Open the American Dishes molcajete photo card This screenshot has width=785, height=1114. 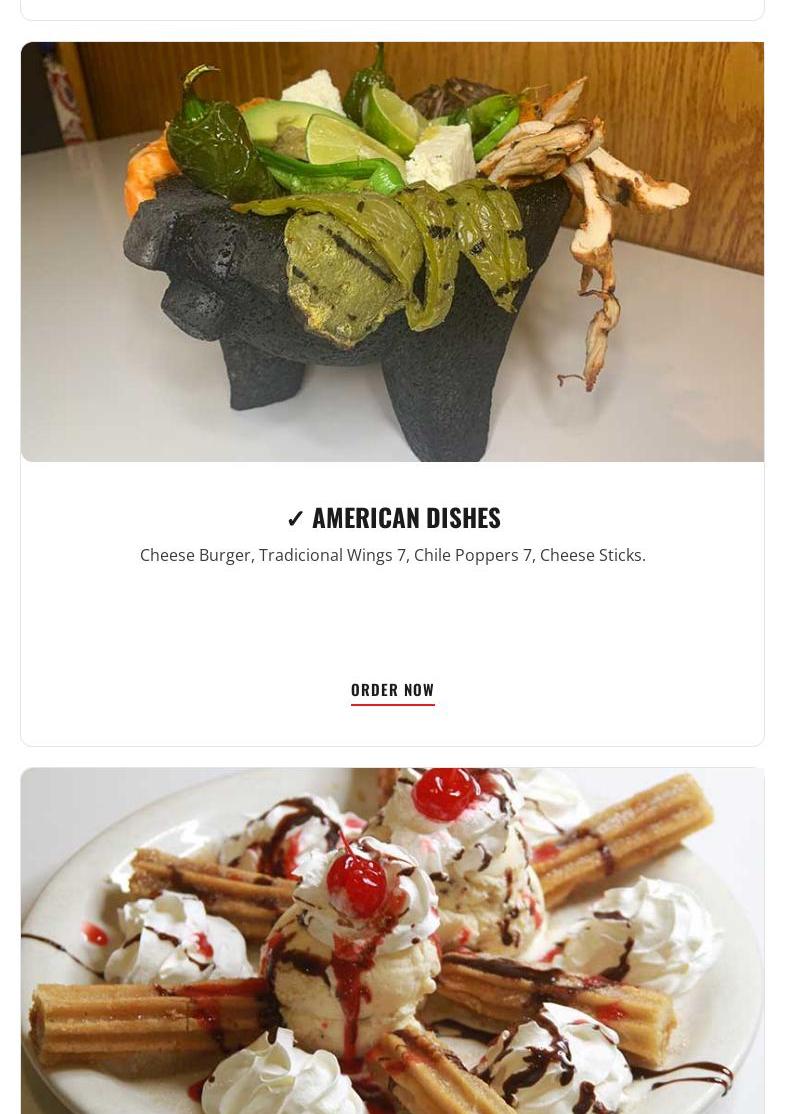pos(392,252)
